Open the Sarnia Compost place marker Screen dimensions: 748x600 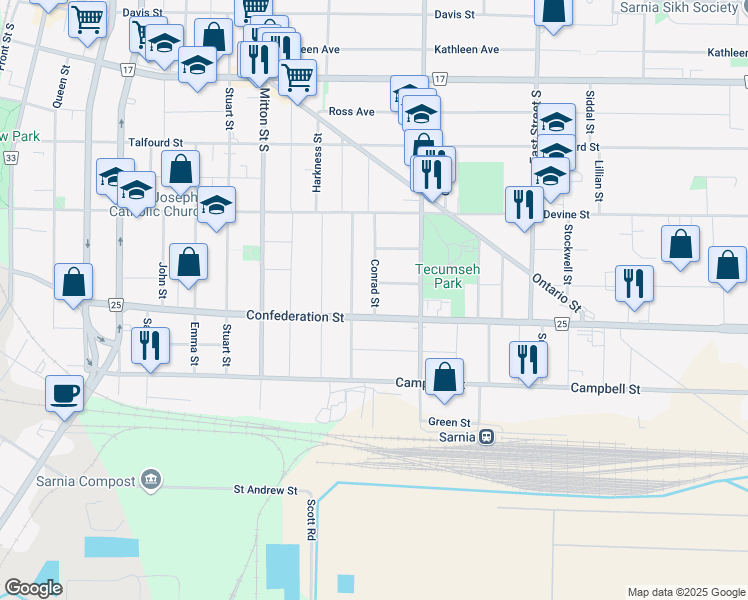tap(150, 481)
